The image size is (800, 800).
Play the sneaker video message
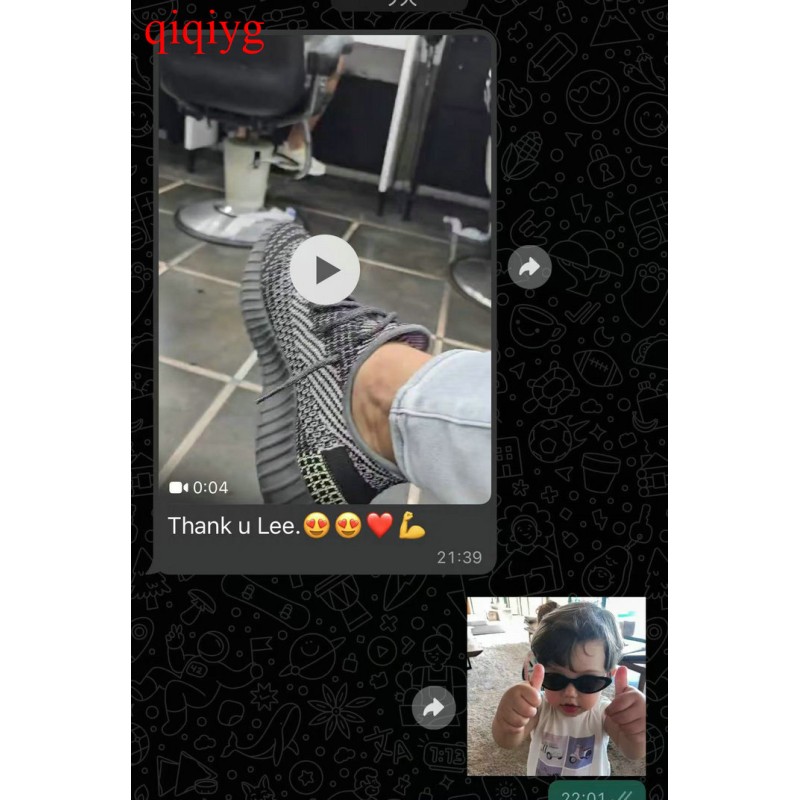coord(325,269)
